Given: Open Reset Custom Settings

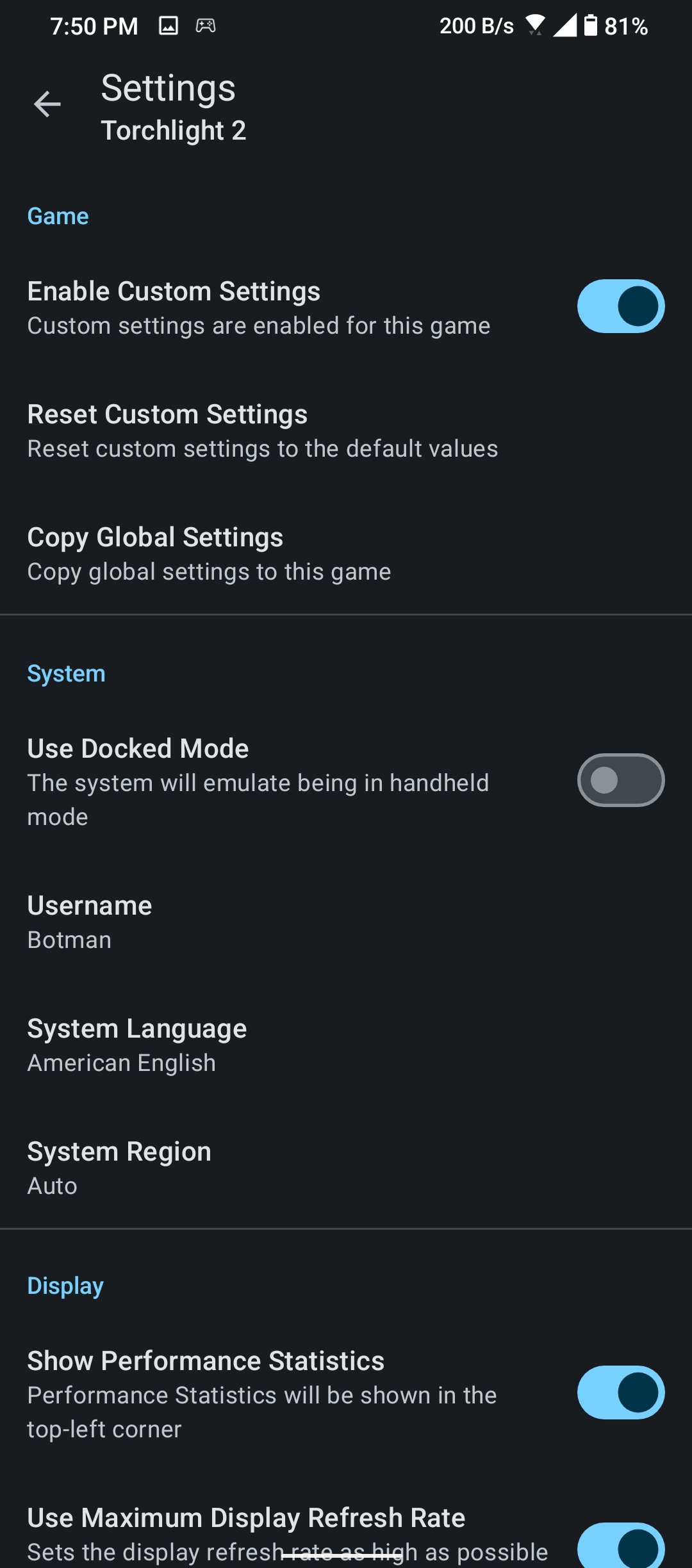Looking at the screenshot, I should [x=346, y=431].
